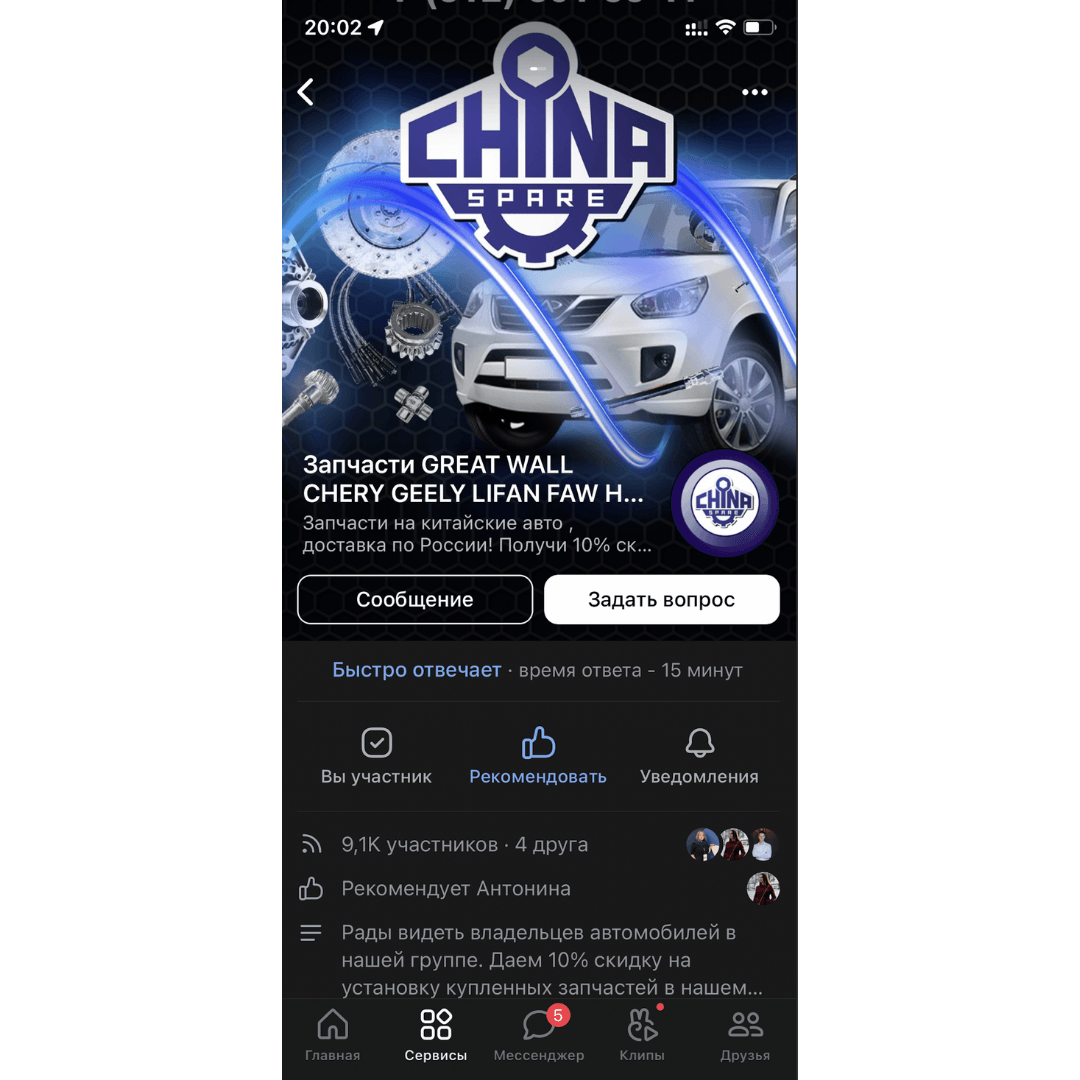This screenshot has height=1080, width=1080.
Task: Recommend the group with Рекомендовать
Action: 538,756
